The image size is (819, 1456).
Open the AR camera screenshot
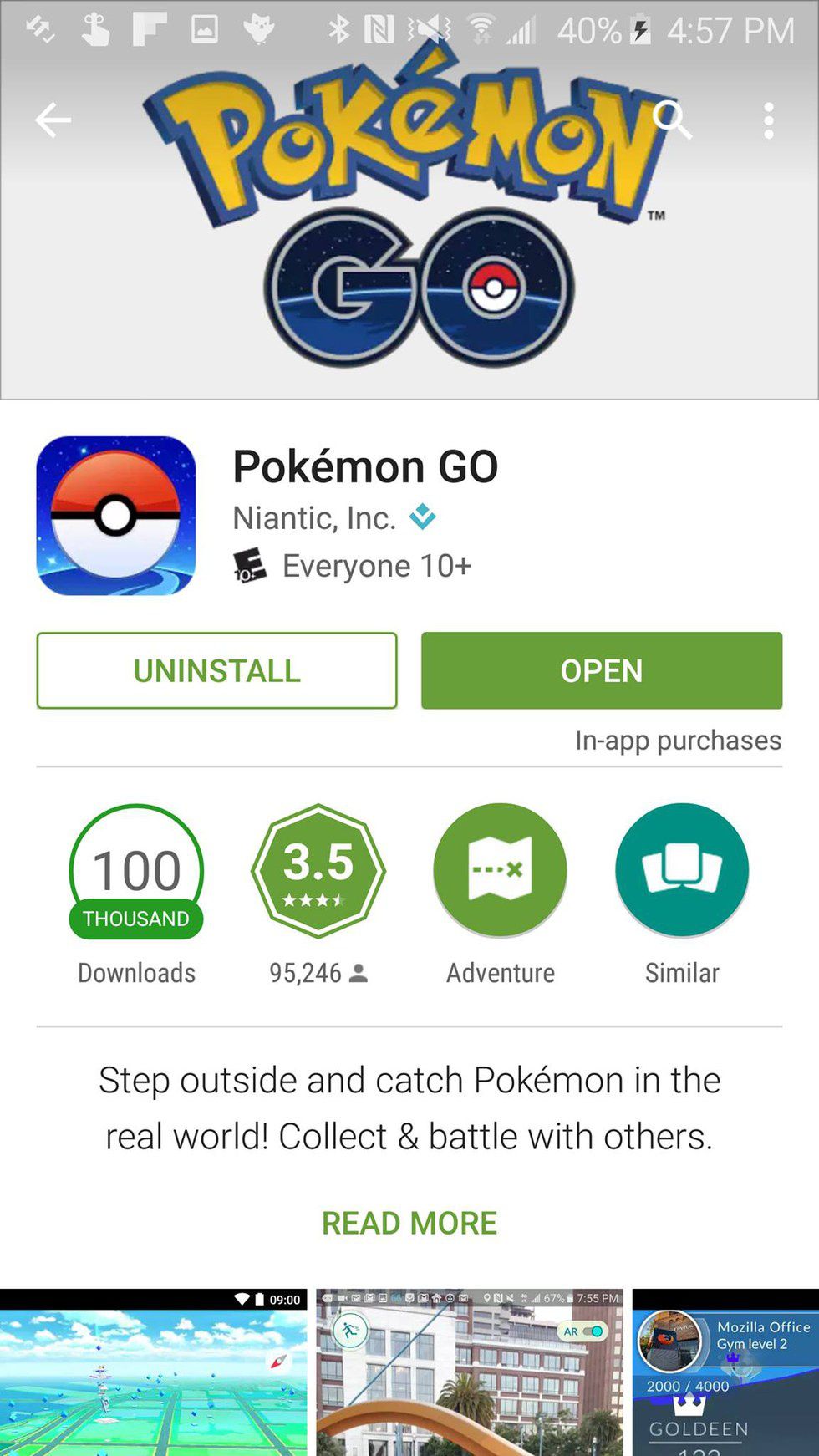pyautogui.click(x=470, y=1372)
